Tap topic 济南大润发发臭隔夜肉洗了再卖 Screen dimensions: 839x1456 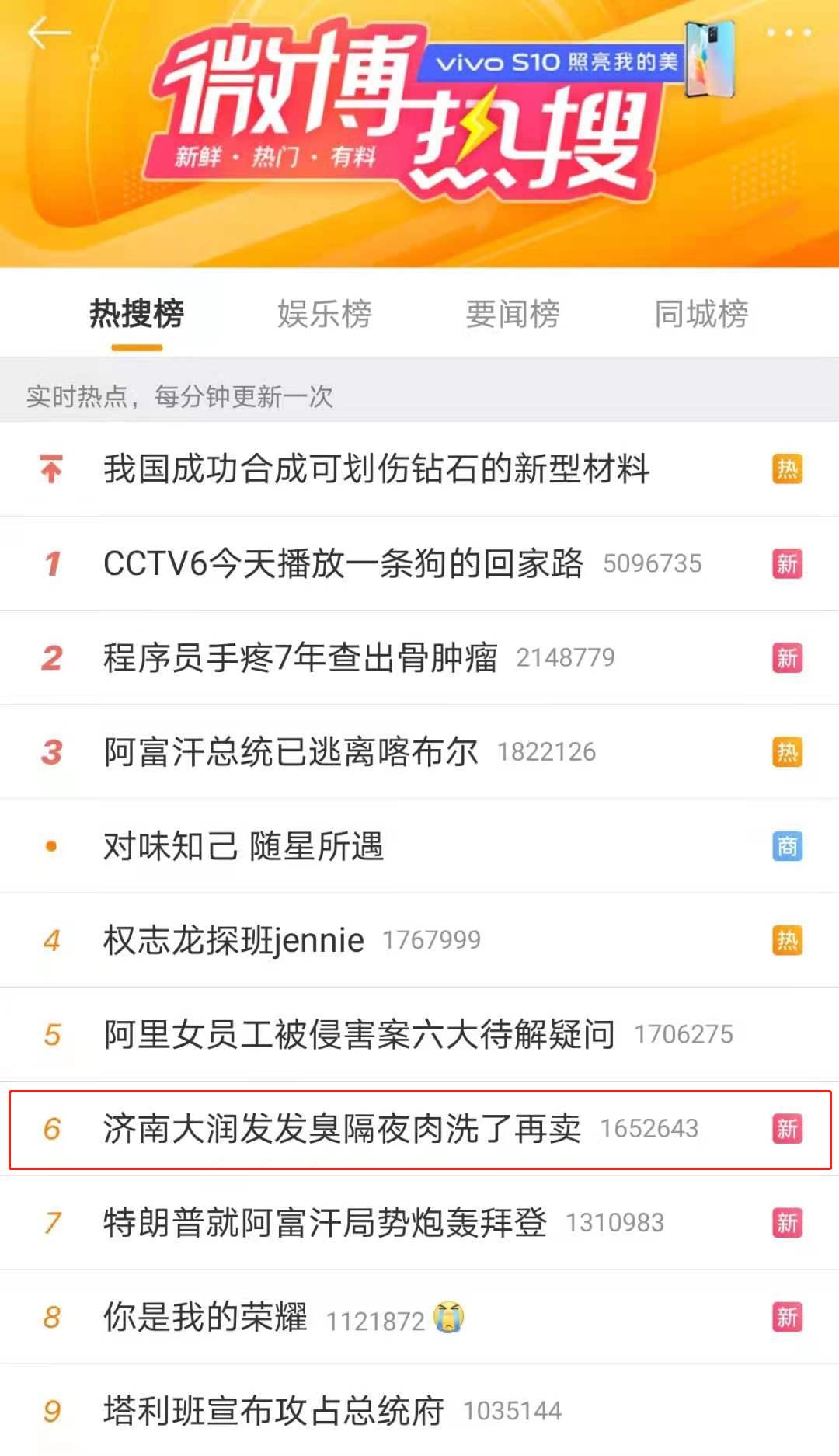click(x=342, y=1129)
